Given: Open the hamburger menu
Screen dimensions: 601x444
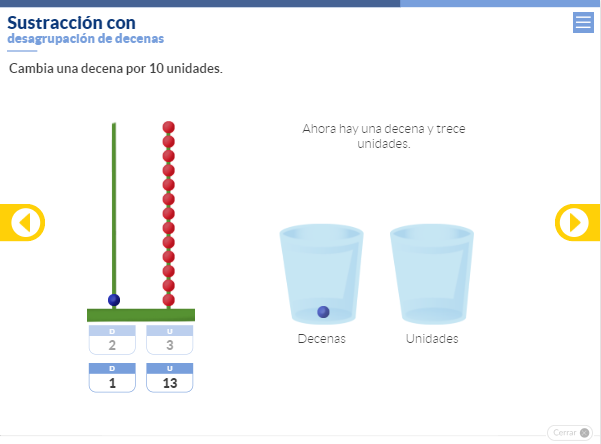Looking at the screenshot, I should click(583, 23).
